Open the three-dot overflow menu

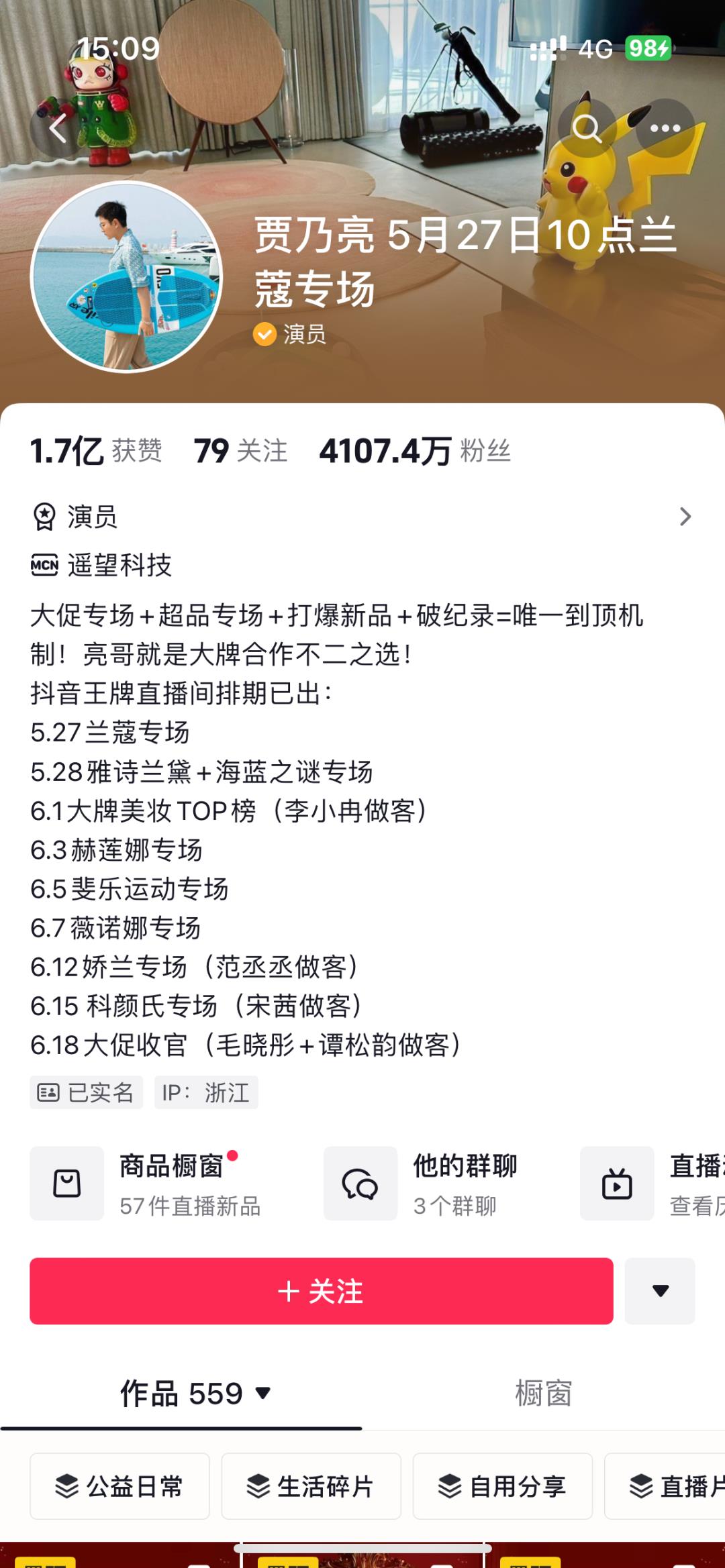[665, 127]
